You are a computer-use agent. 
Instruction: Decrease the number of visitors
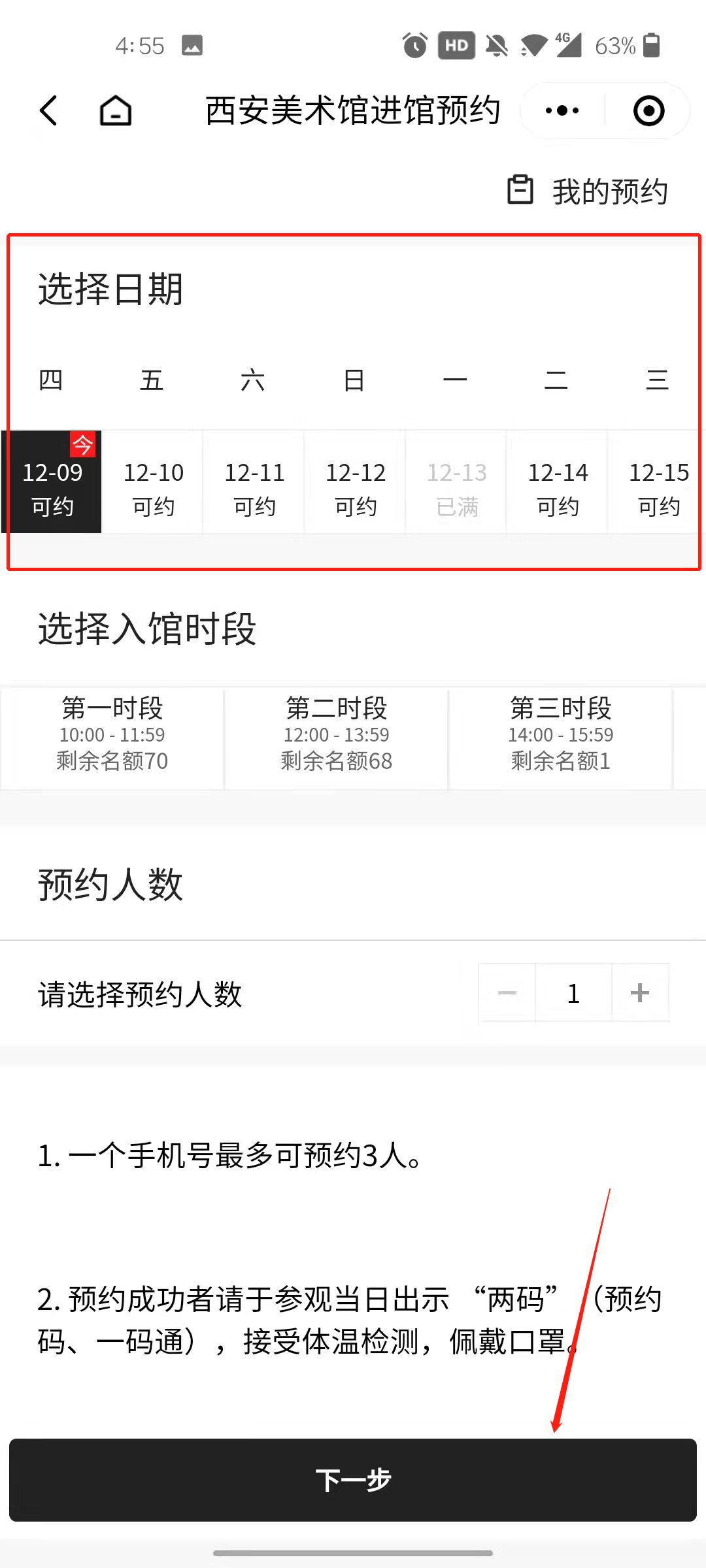pos(507,993)
